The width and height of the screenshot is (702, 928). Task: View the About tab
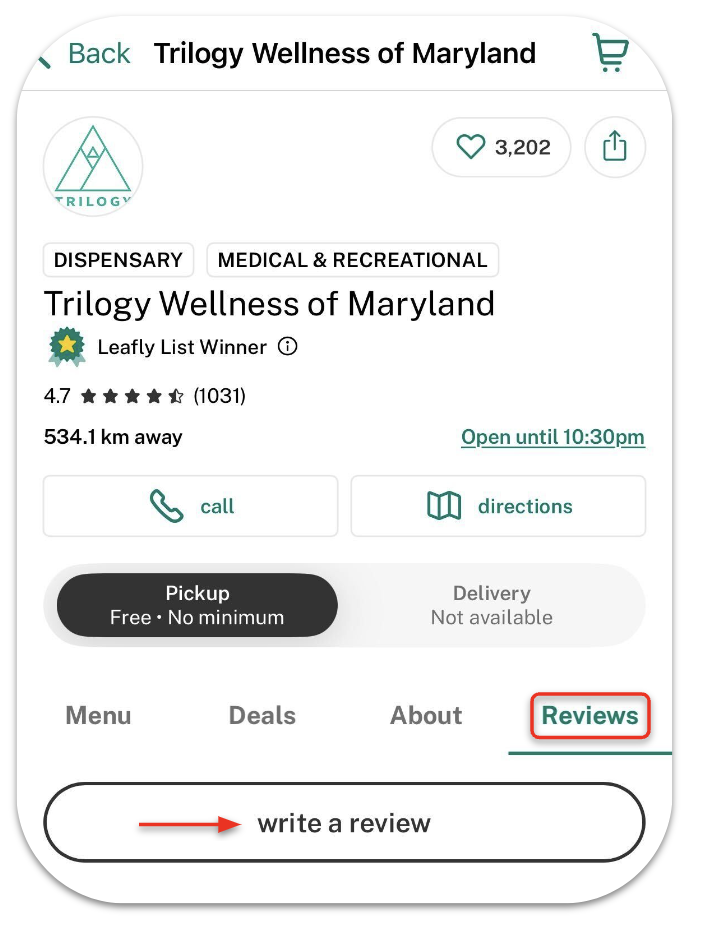pyautogui.click(x=426, y=716)
